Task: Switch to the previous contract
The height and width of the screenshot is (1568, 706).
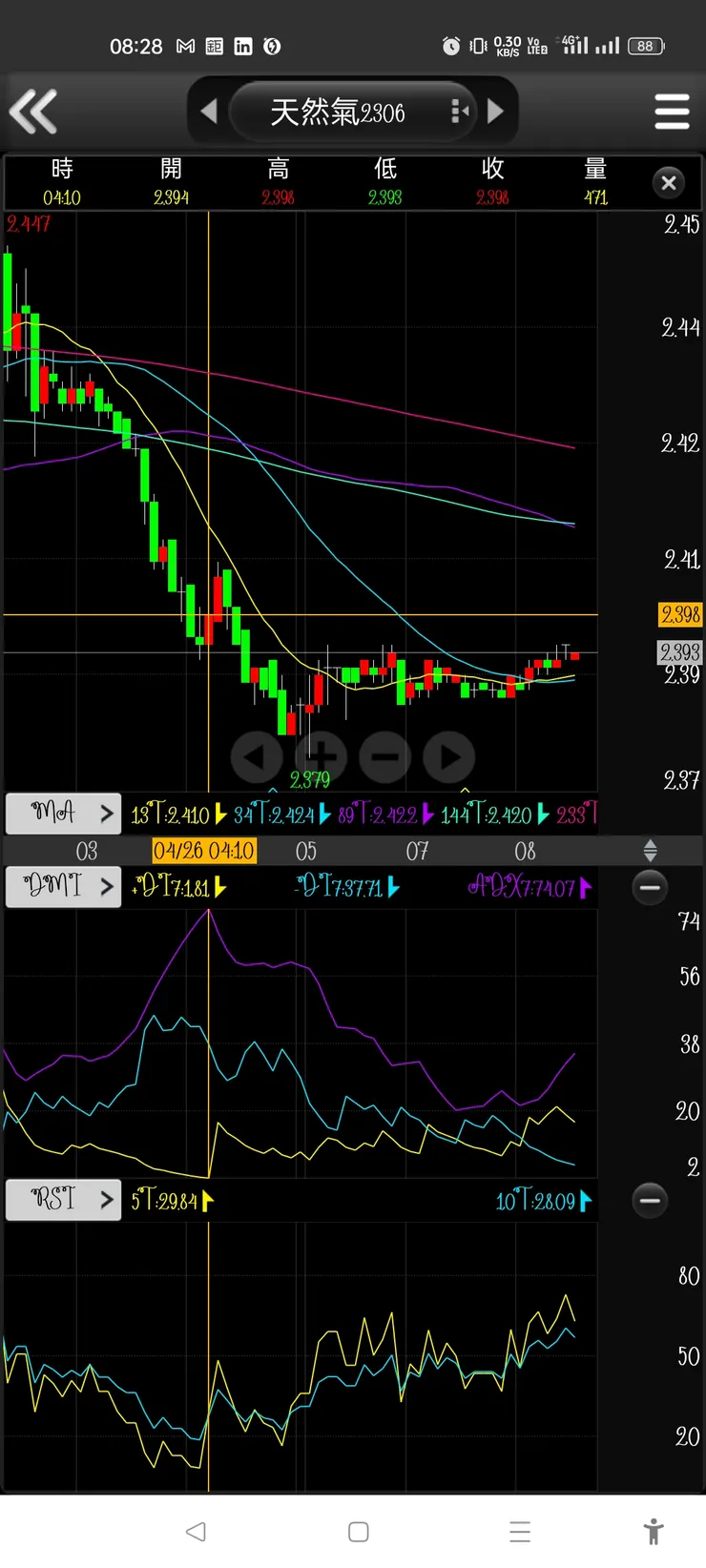Action: (x=209, y=112)
